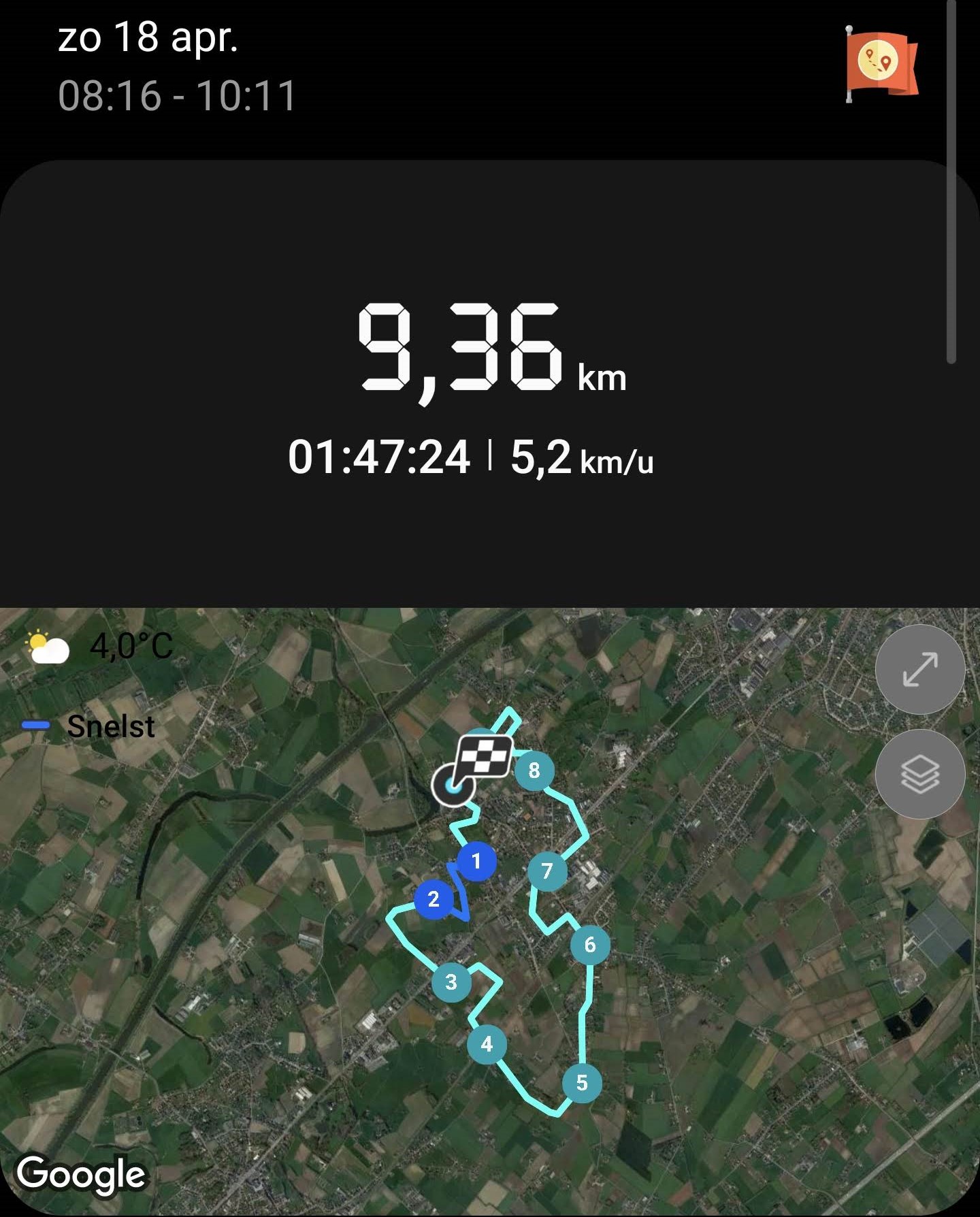The height and width of the screenshot is (1217, 980).
Task: Open the map layers options
Action: pyautogui.click(x=919, y=774)
